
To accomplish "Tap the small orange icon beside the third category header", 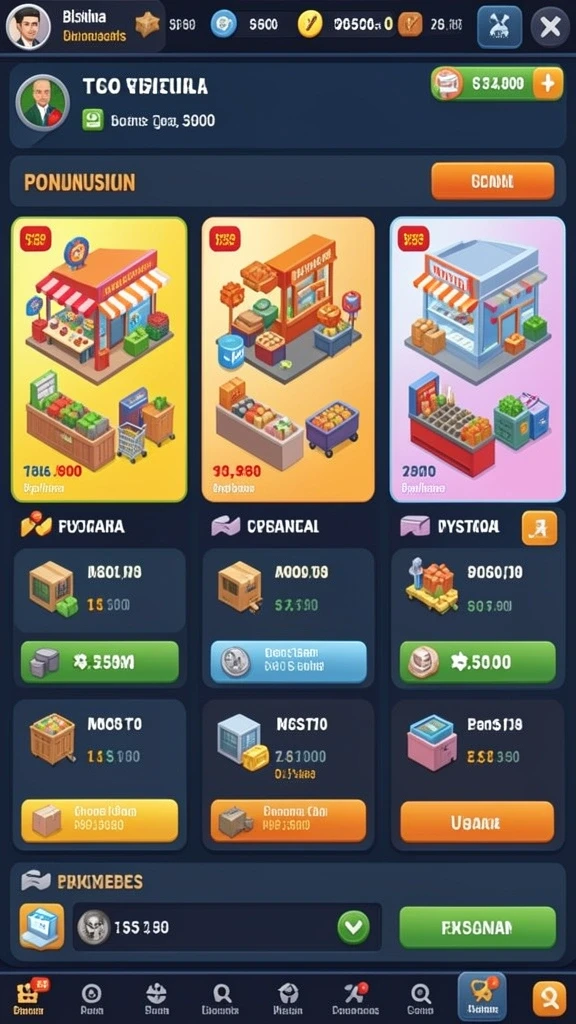I will pos(539,528).
